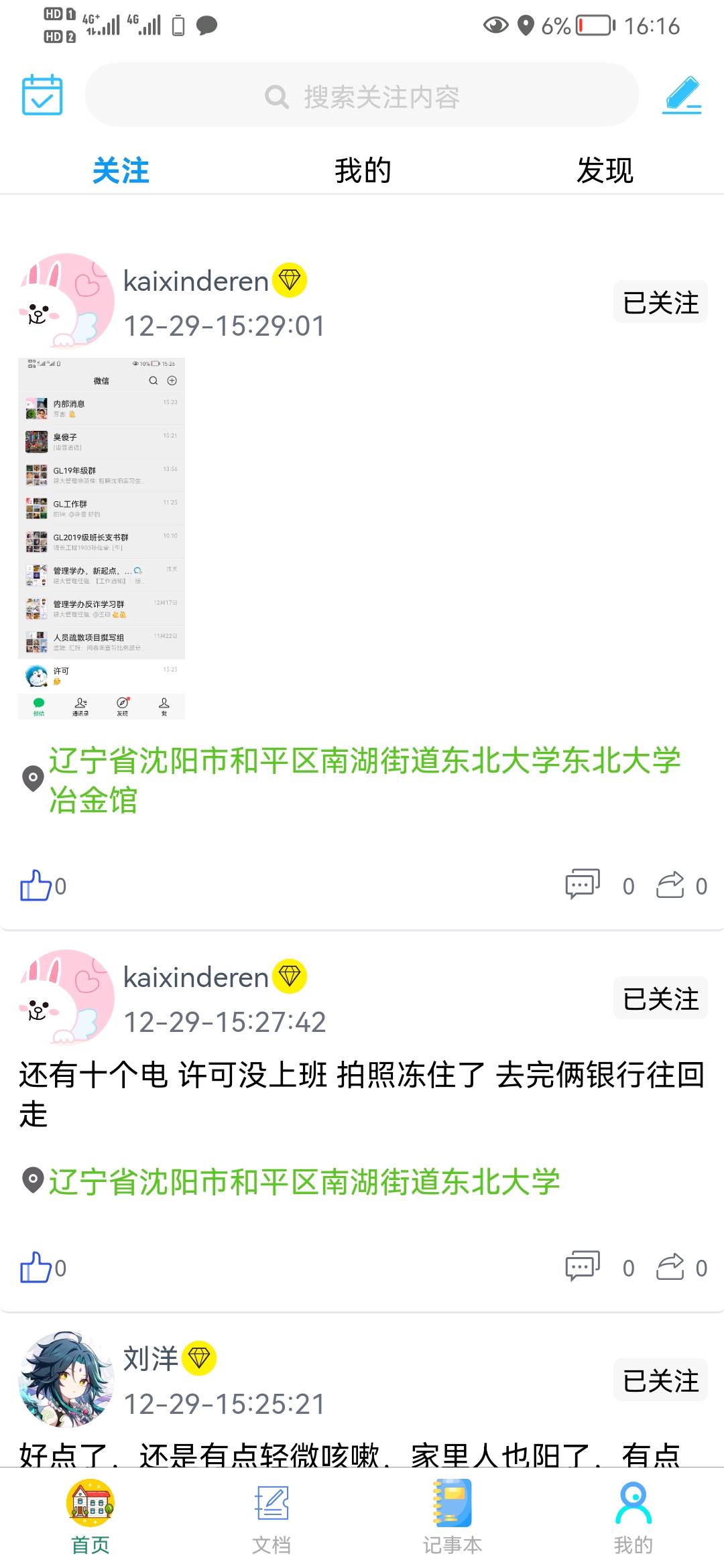Compose a new post with pencil icon
724x1568 pixels.
(682, 95)
